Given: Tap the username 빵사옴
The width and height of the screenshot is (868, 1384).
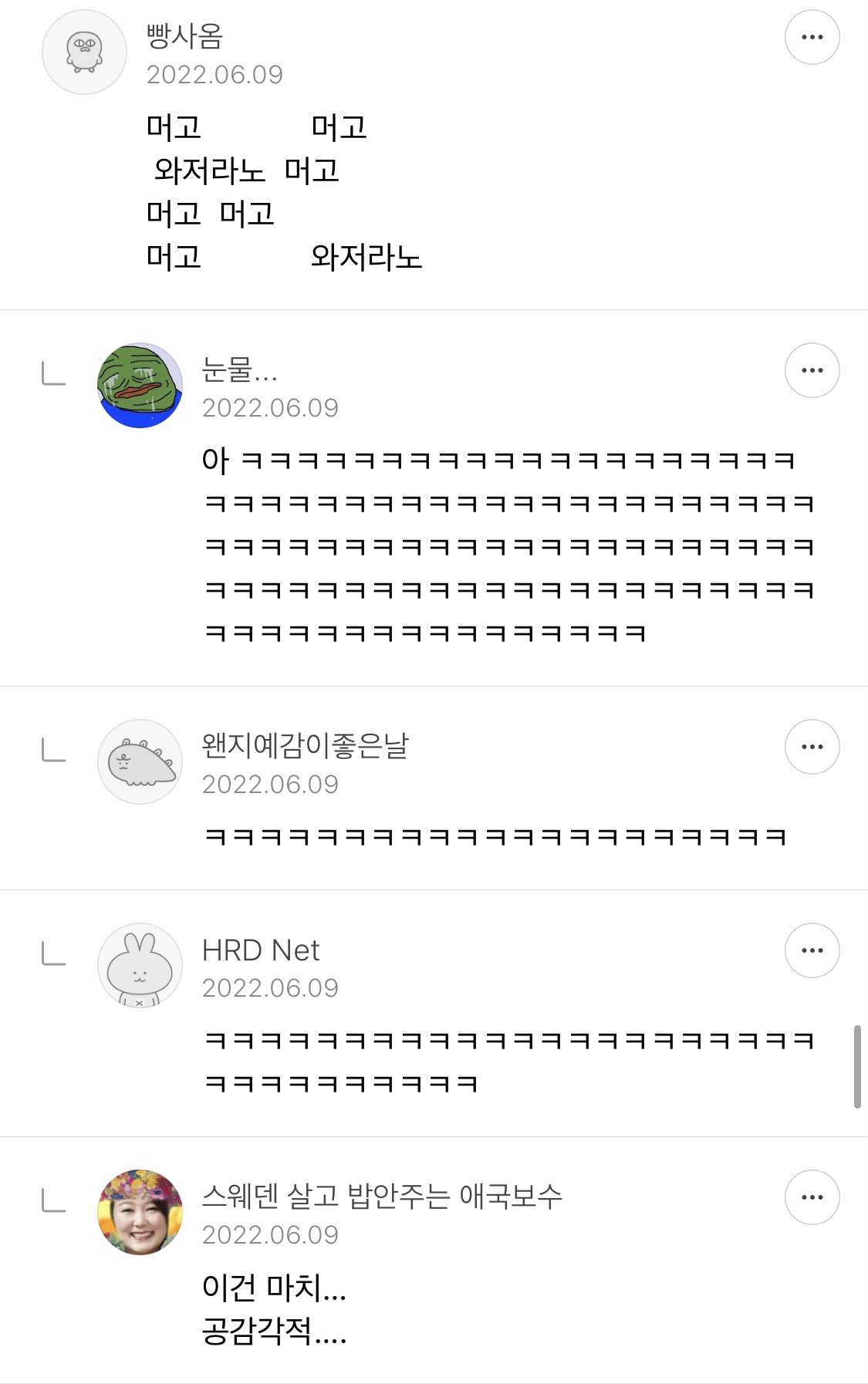Looking at the screenshot, I should [185, 35].
